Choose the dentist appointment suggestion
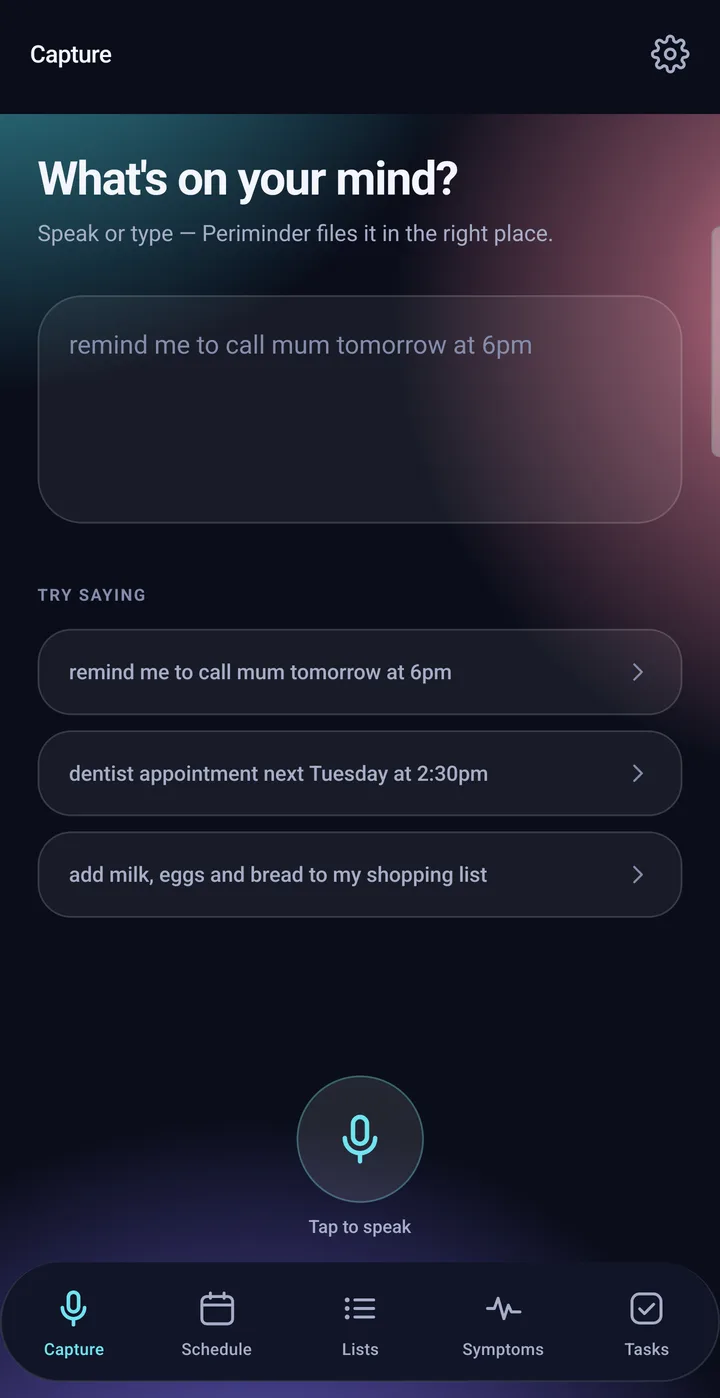Screen dimensions: 720x1398 pyautogui.click(x=360, y=773)
